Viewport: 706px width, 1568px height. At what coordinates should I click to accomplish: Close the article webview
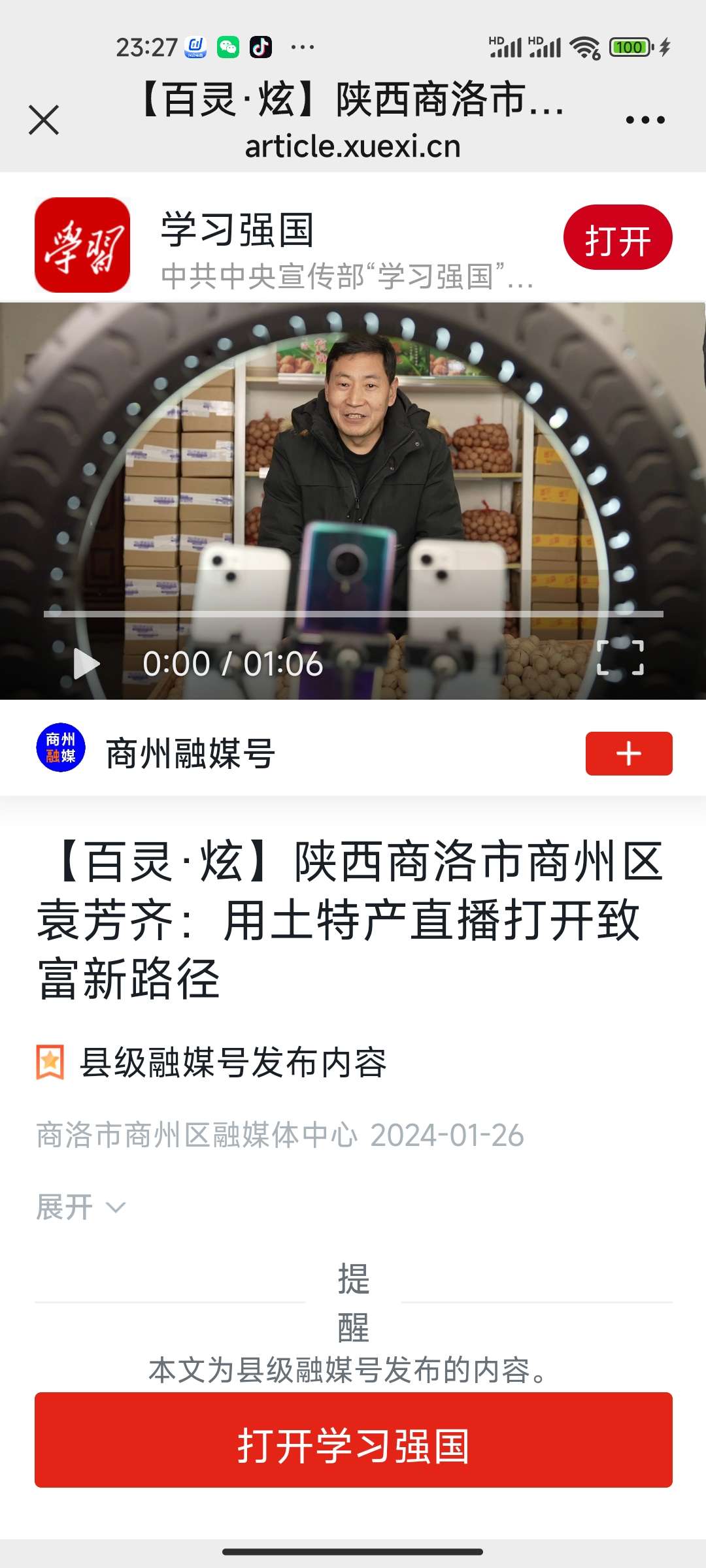(x=44, y=120)
